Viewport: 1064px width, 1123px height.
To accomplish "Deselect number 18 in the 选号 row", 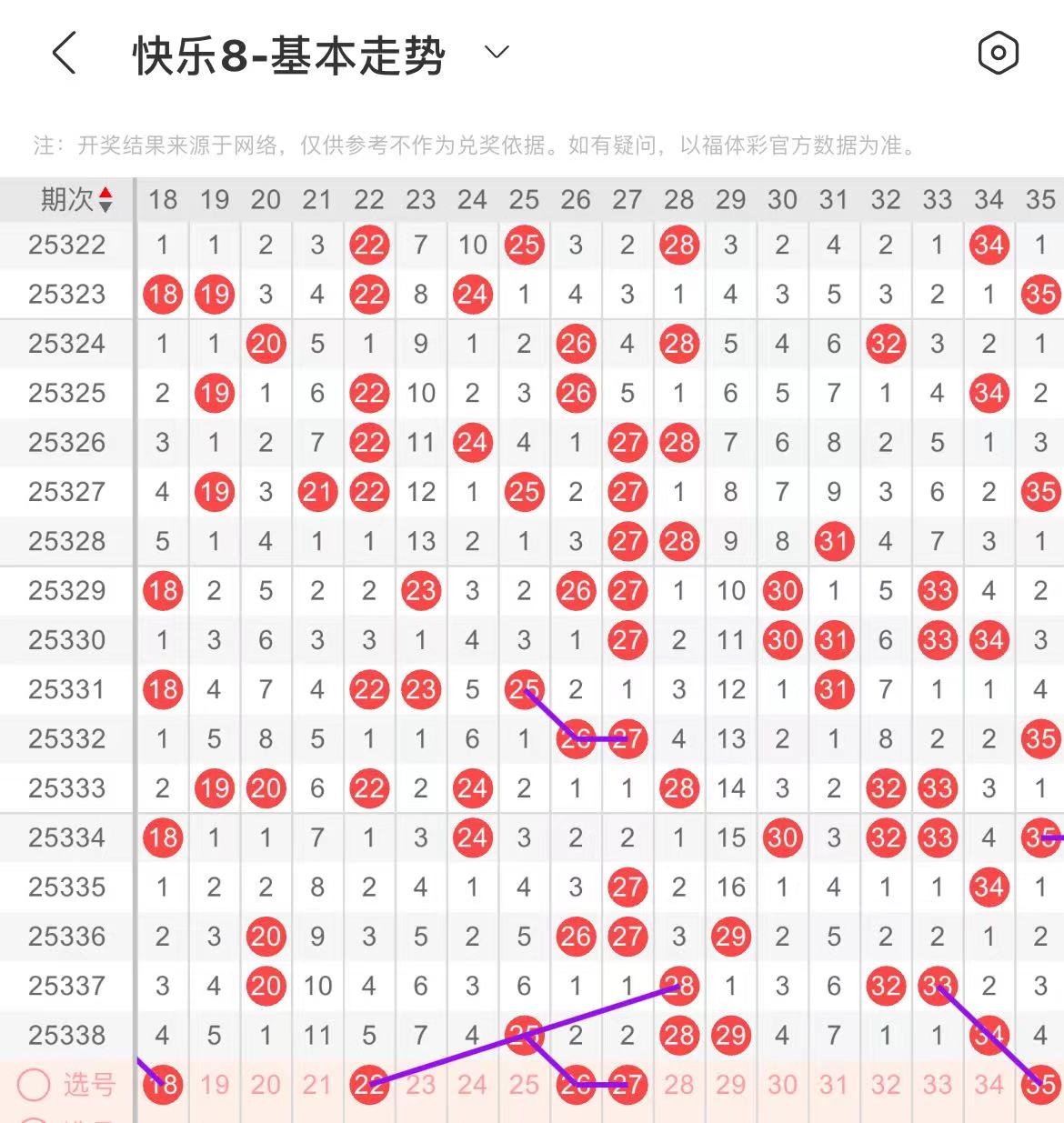I will click(163, 1084).
